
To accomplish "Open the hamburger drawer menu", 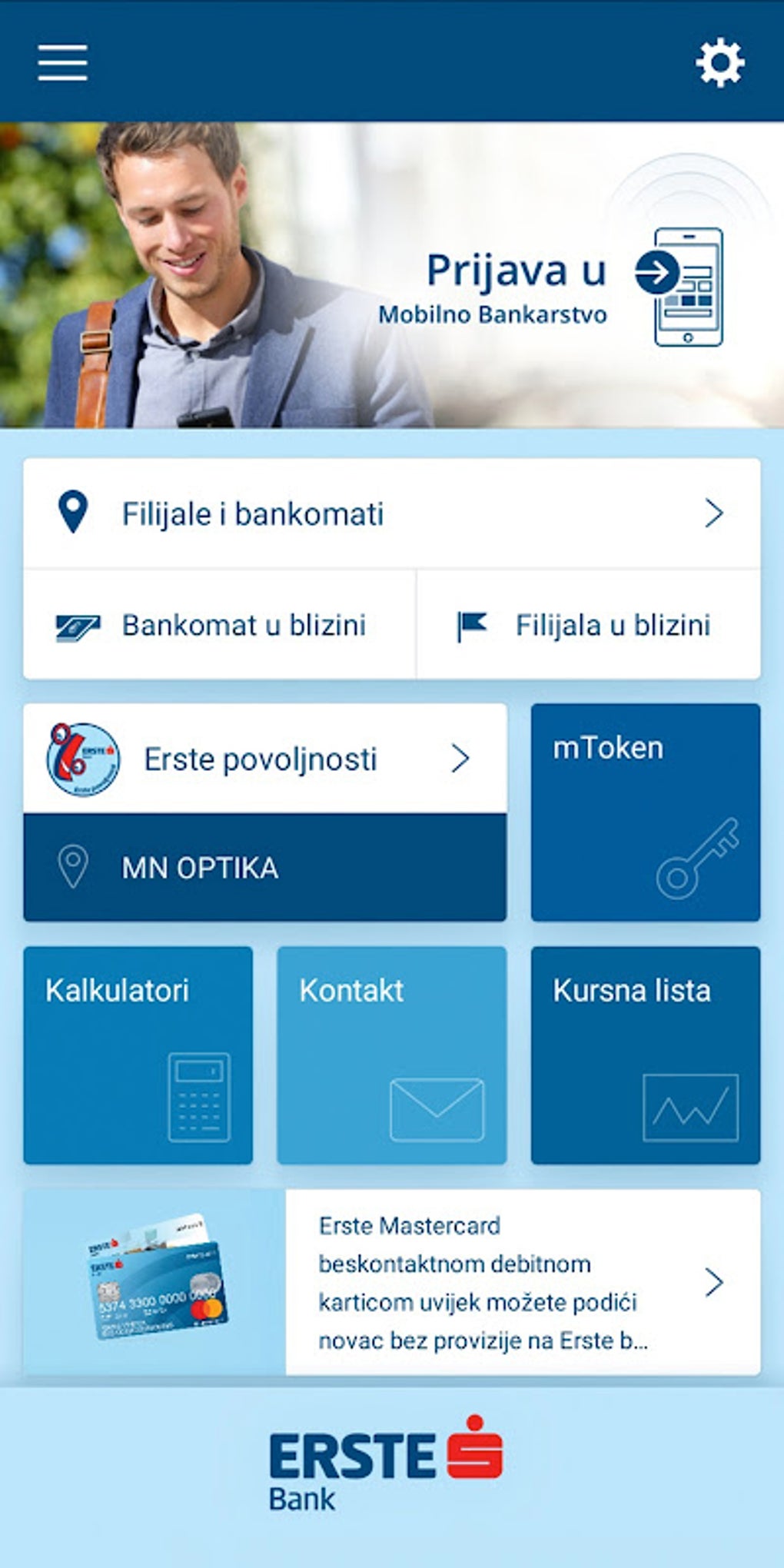I will coord(62,61).
